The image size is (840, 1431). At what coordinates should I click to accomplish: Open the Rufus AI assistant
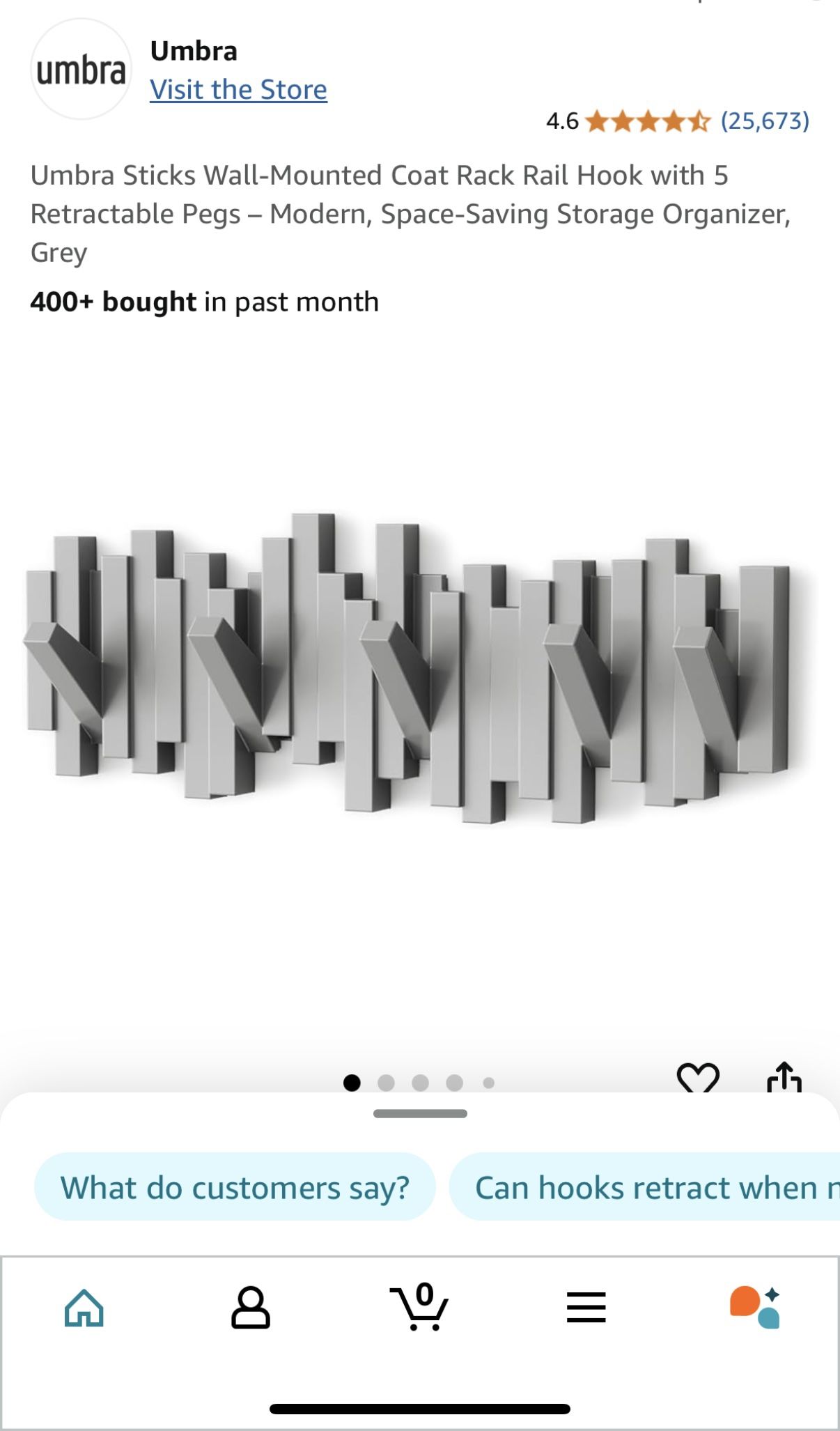(x=755, y=1308)
